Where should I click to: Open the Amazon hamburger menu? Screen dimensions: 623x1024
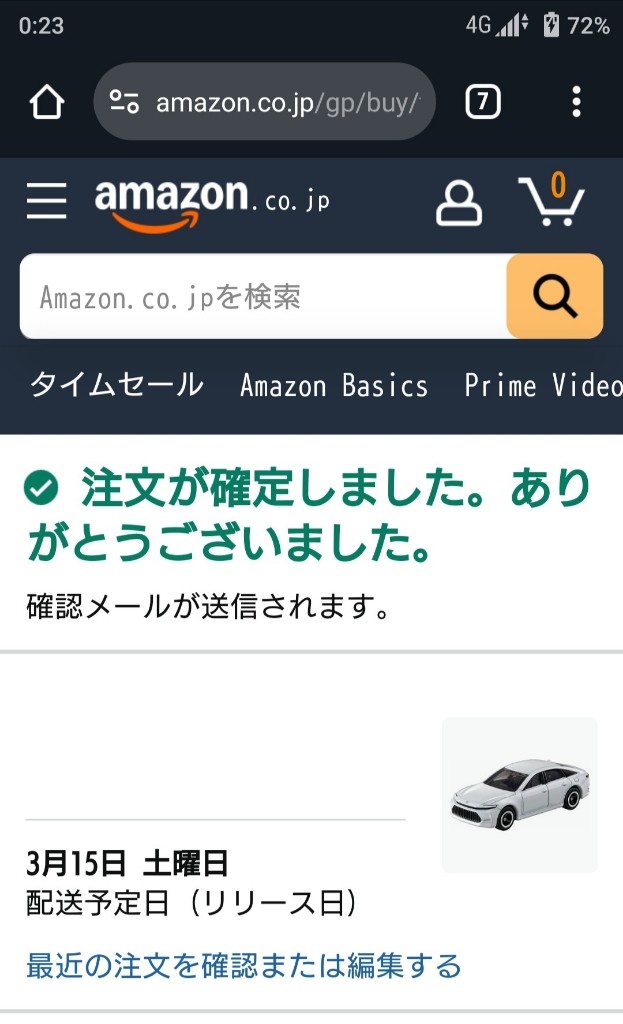point(46,201)
